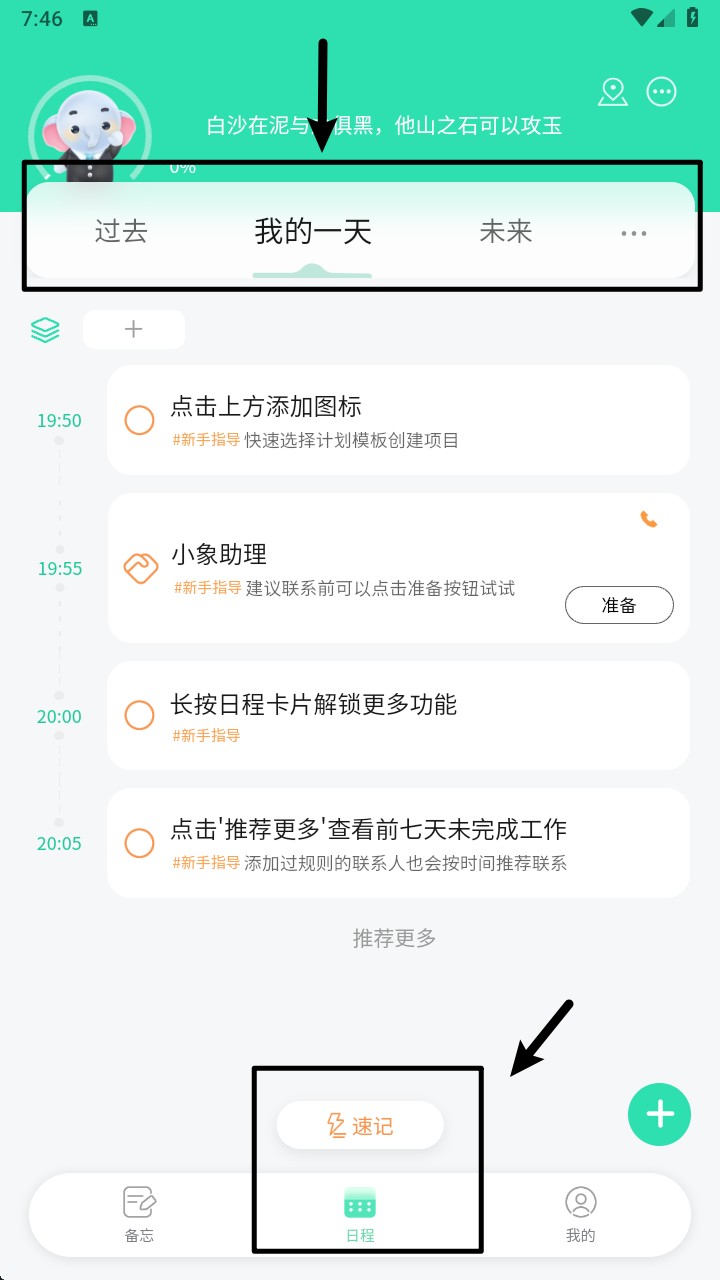This screenshot has height=1280, width=720.
Task: Mark 点击上方添加图标 as complete
Action: [x=139, y=420]
